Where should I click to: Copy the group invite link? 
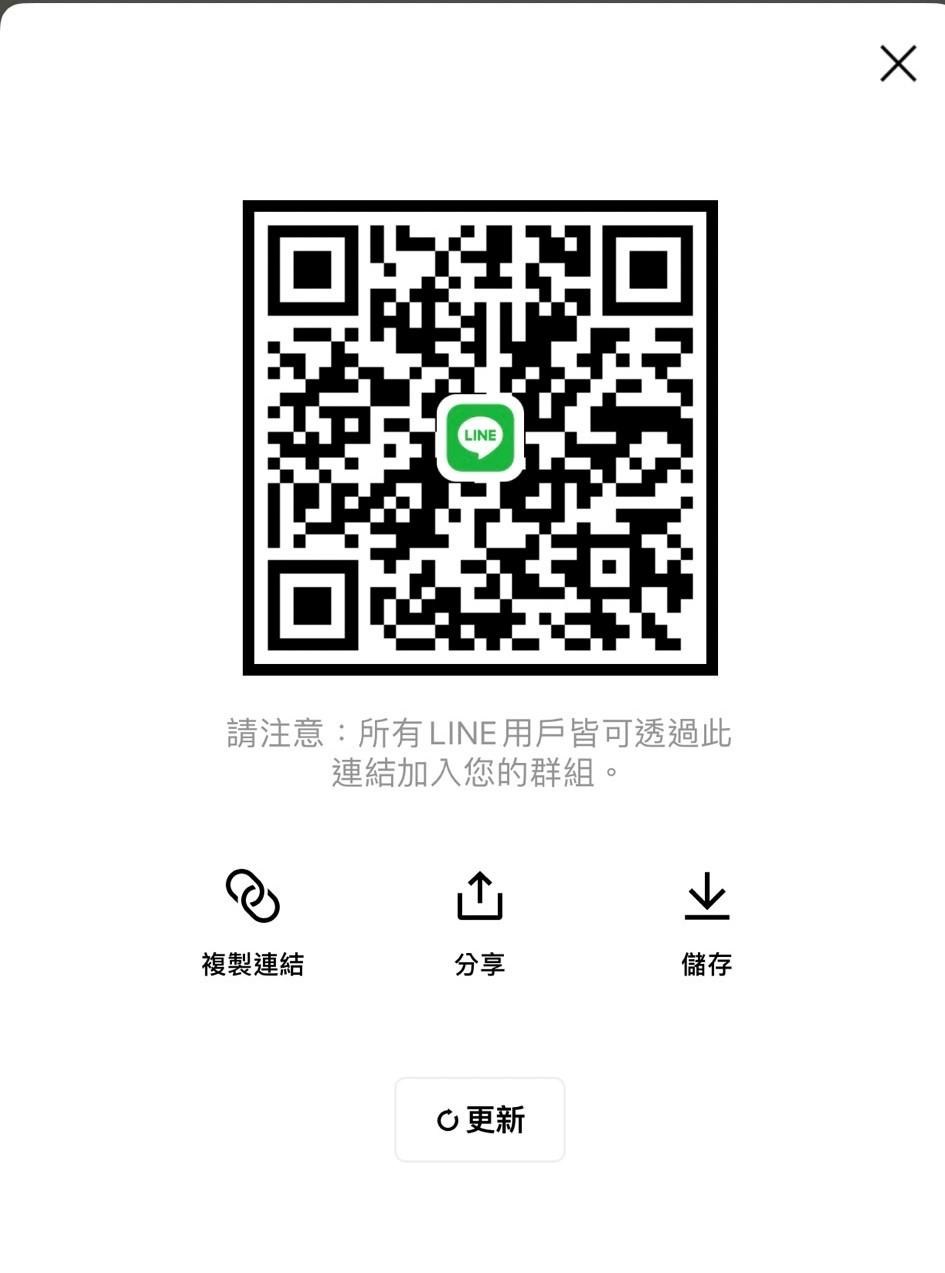252,921
